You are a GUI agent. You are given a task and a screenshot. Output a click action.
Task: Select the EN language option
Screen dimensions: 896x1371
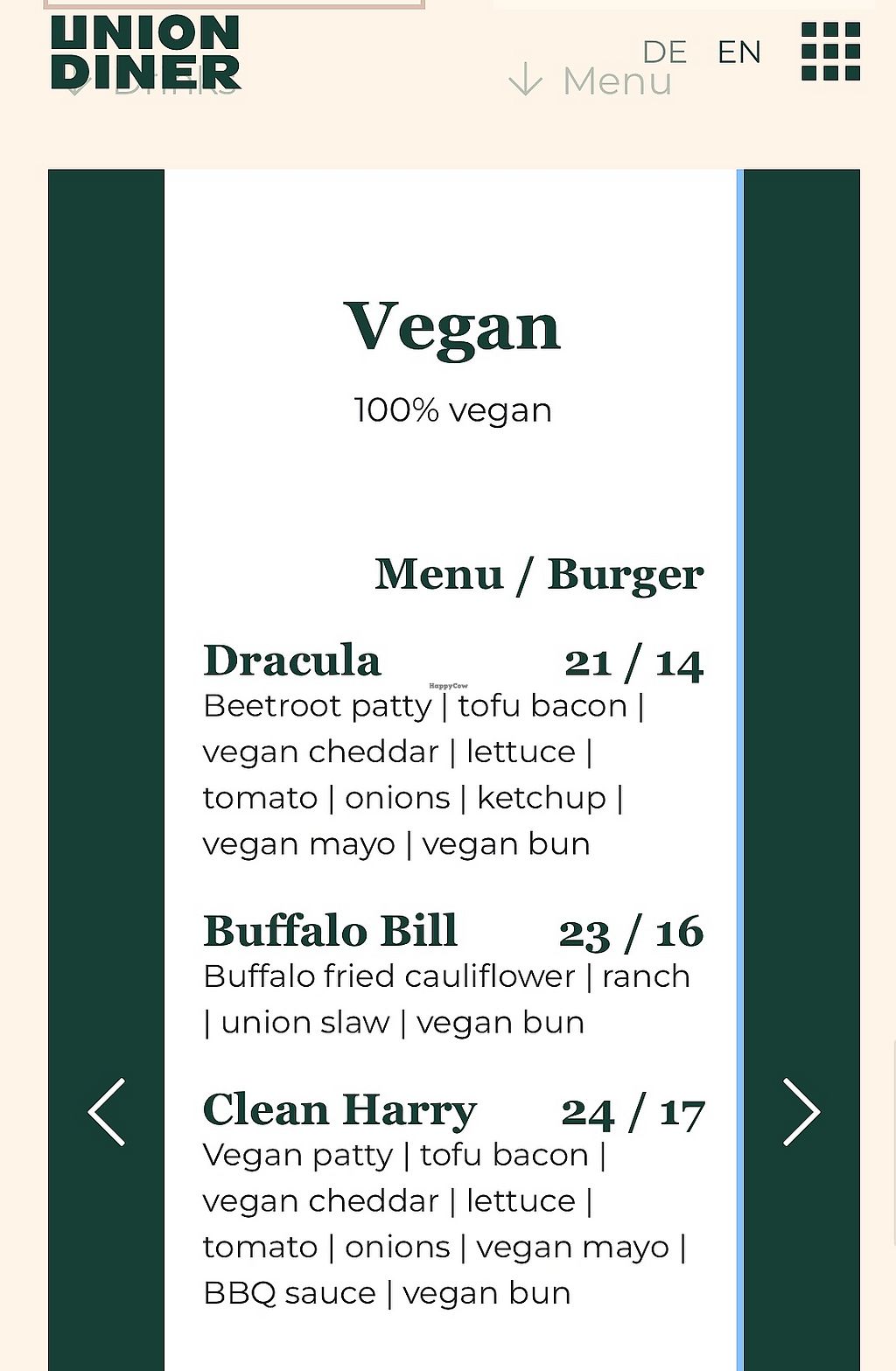click(738, 52)
